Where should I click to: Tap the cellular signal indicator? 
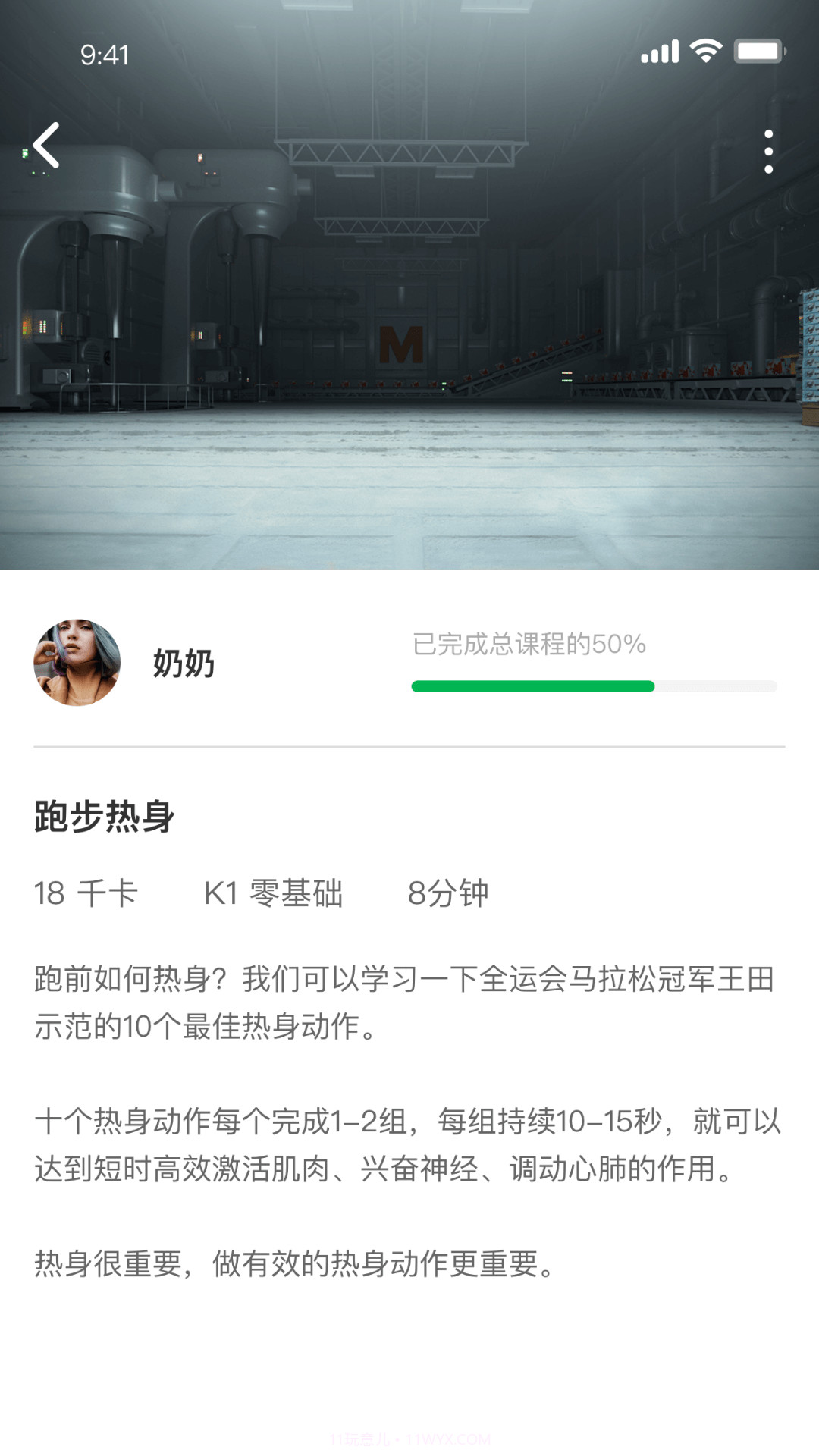[658, 49]
